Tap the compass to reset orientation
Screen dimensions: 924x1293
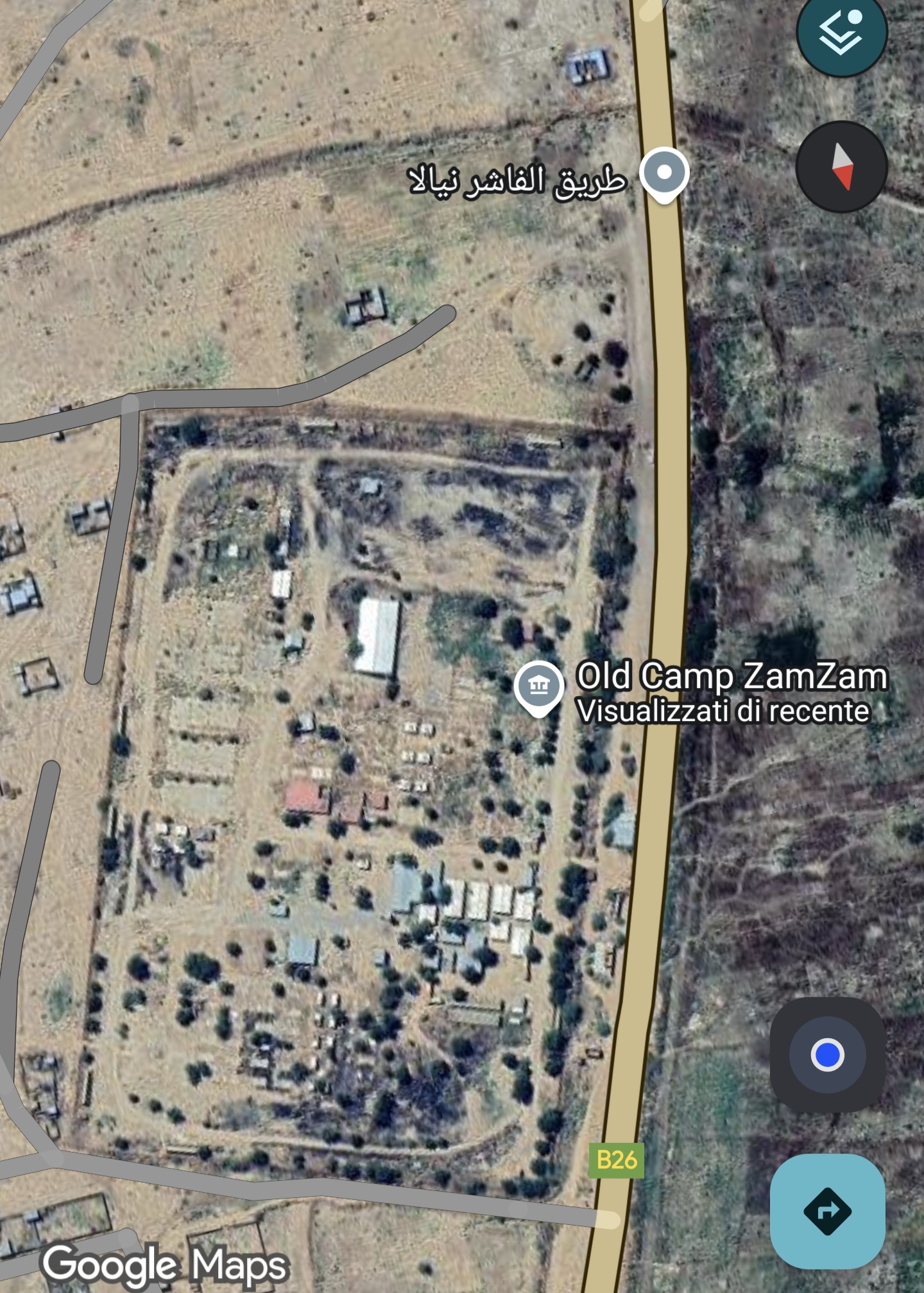[841, 167]
